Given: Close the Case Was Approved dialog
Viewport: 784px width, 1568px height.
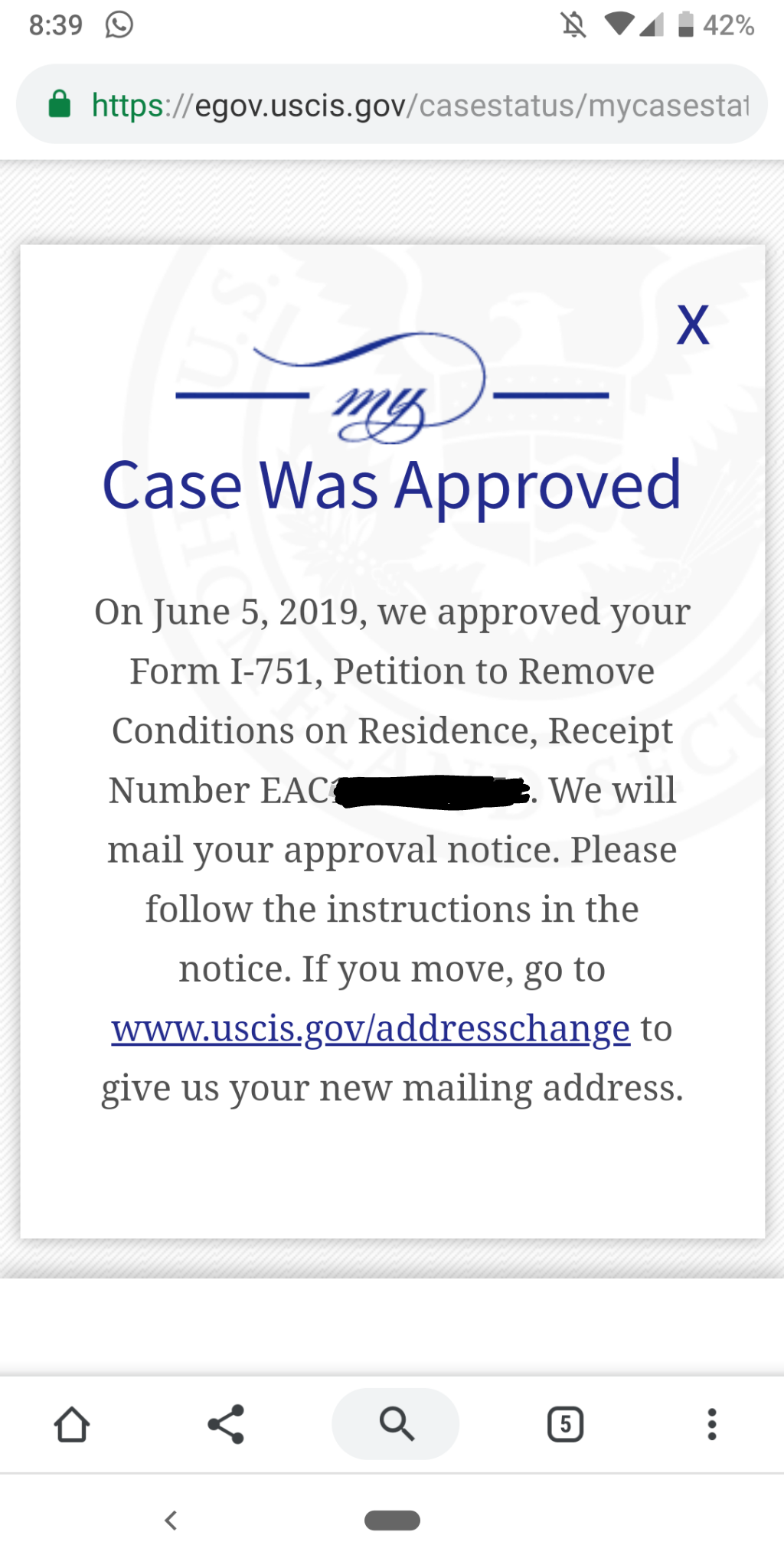Looking at the screenshot, I should coord(693,325).
